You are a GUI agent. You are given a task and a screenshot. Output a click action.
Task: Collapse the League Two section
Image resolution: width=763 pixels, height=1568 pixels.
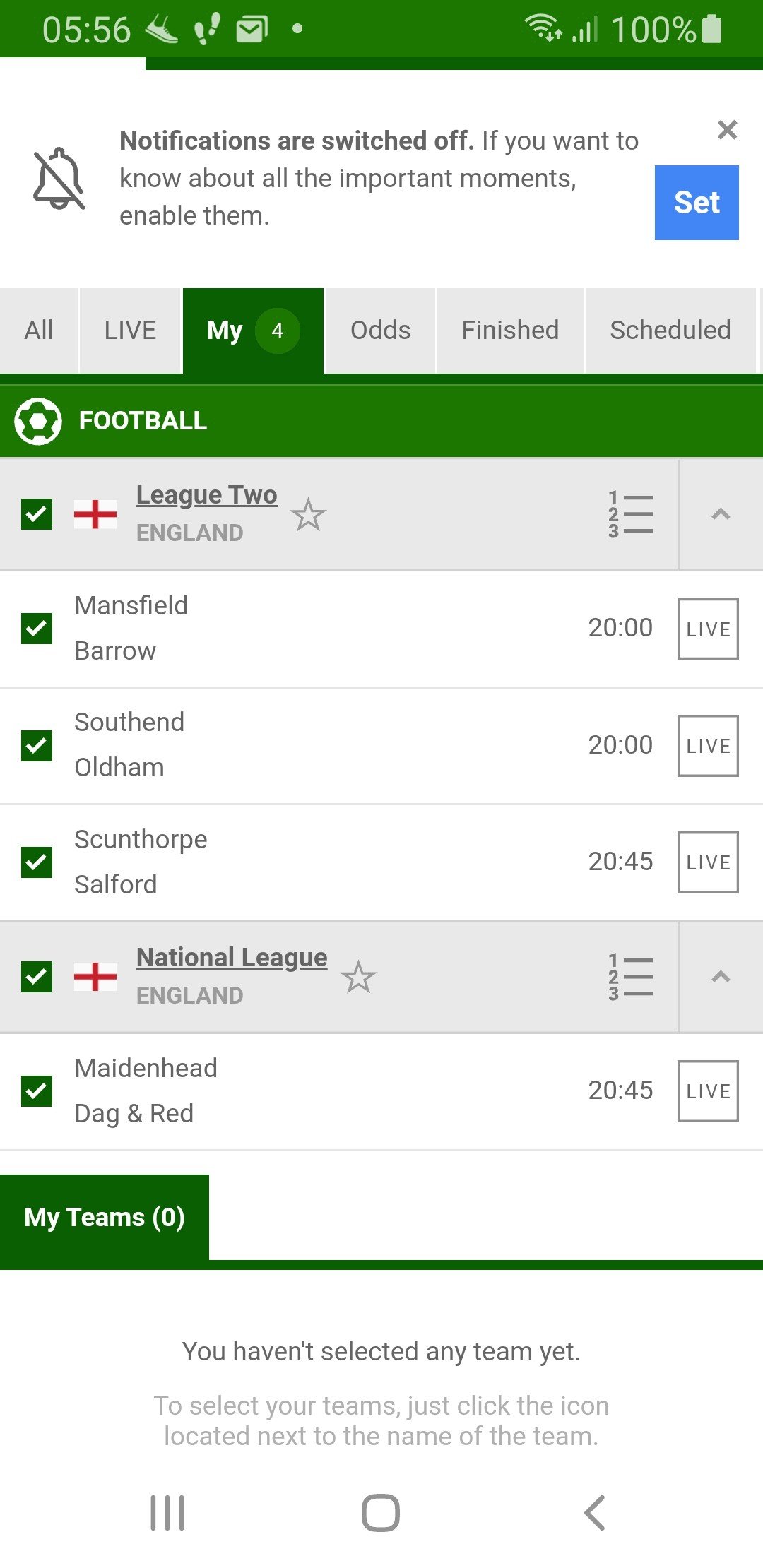pos(721,514)
